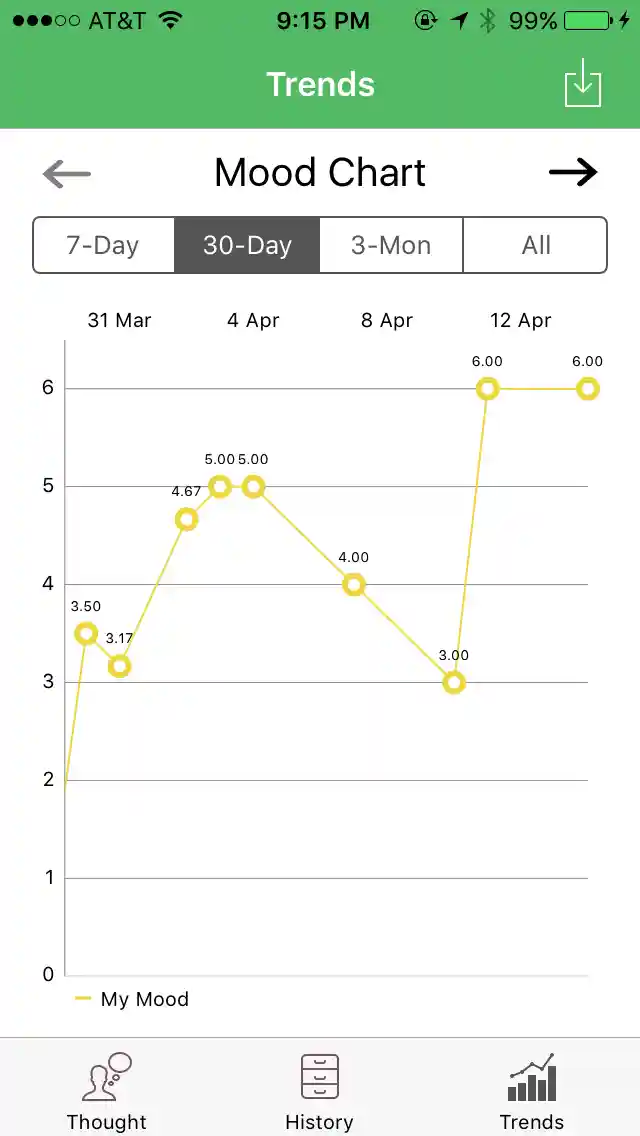Go to the previous chart with left arrow
The height and width of the screenshot is (1136, 640).
pos(67,174)
